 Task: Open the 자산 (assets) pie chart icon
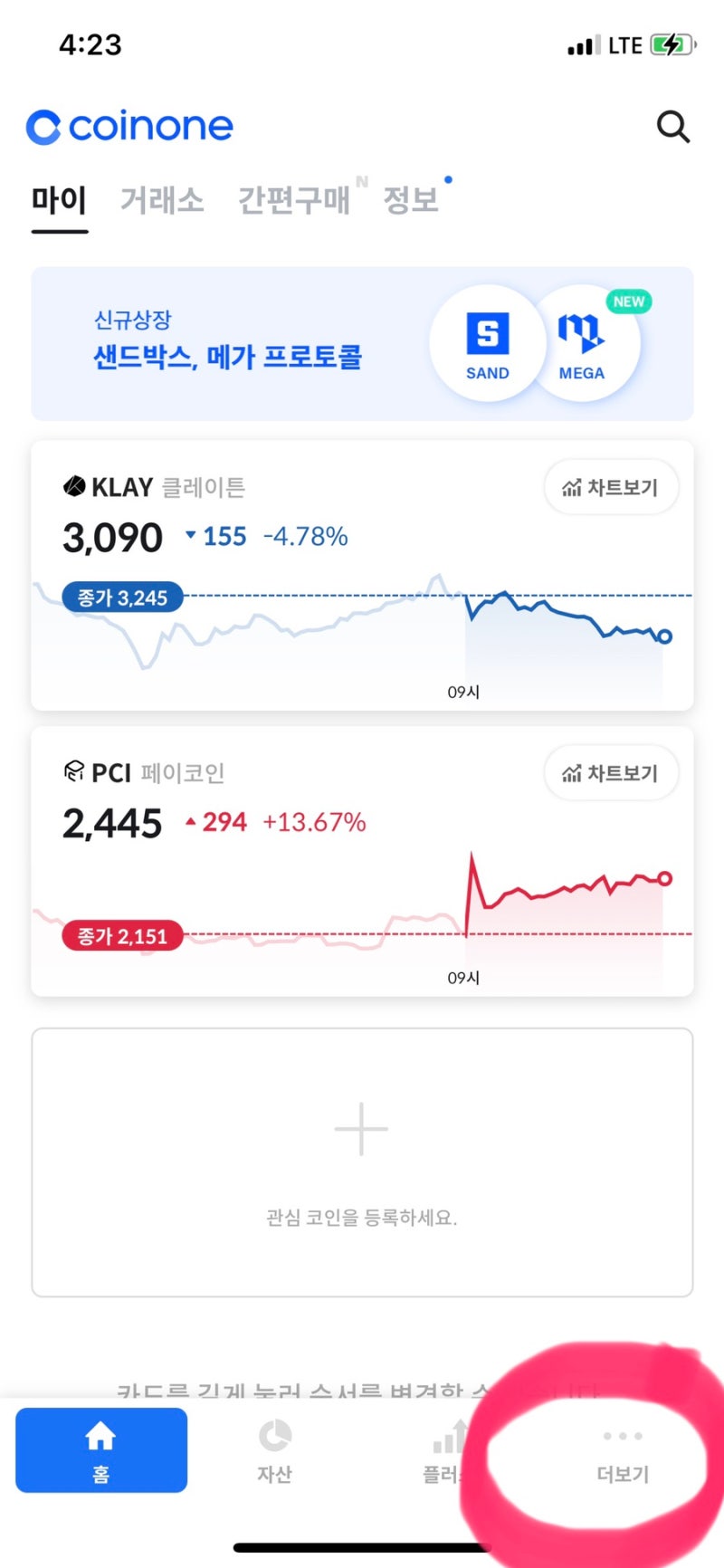(x=274, y=1438)
